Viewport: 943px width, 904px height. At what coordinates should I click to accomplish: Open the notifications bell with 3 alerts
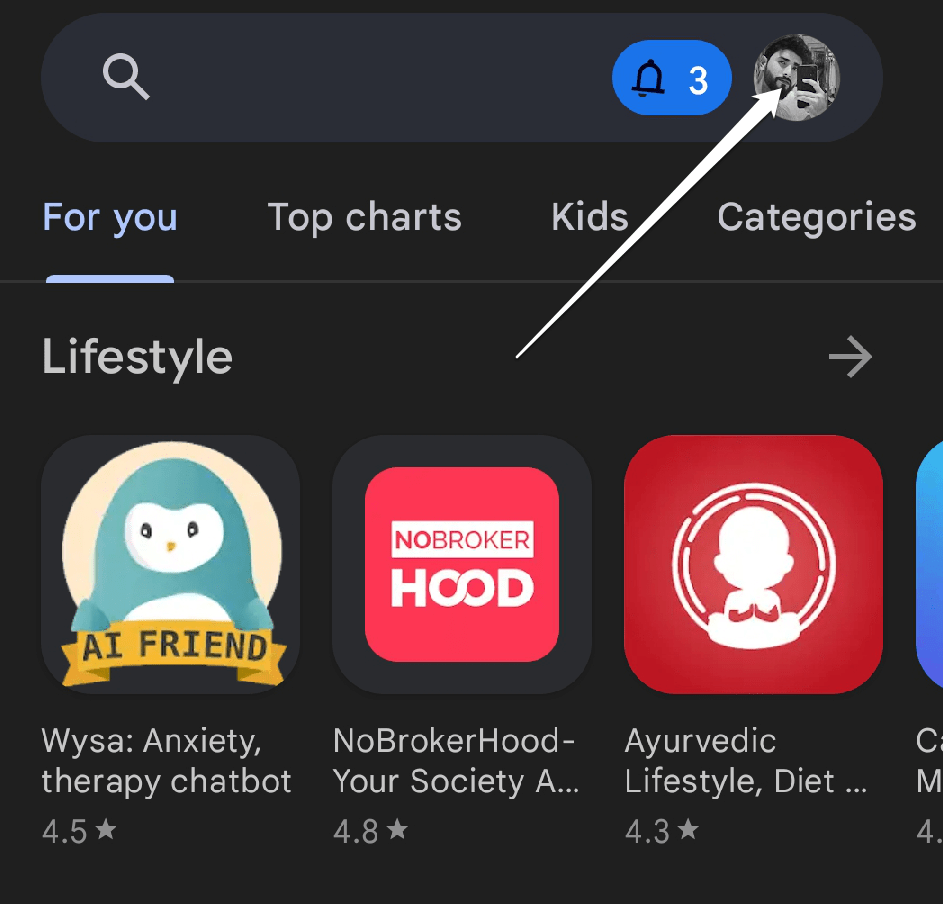pyautogui.click(x=671, y=78)
